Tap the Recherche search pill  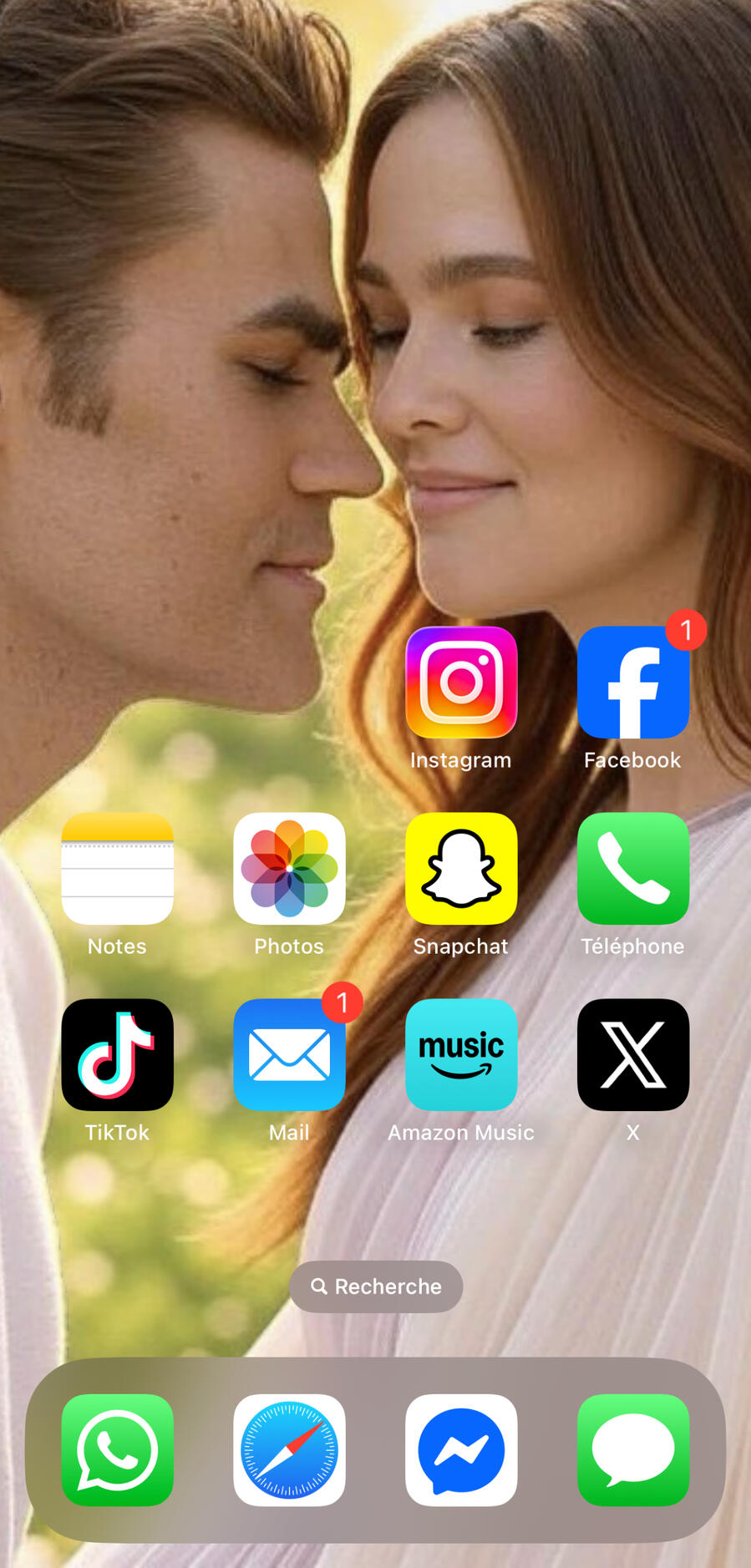point(376,1286)
